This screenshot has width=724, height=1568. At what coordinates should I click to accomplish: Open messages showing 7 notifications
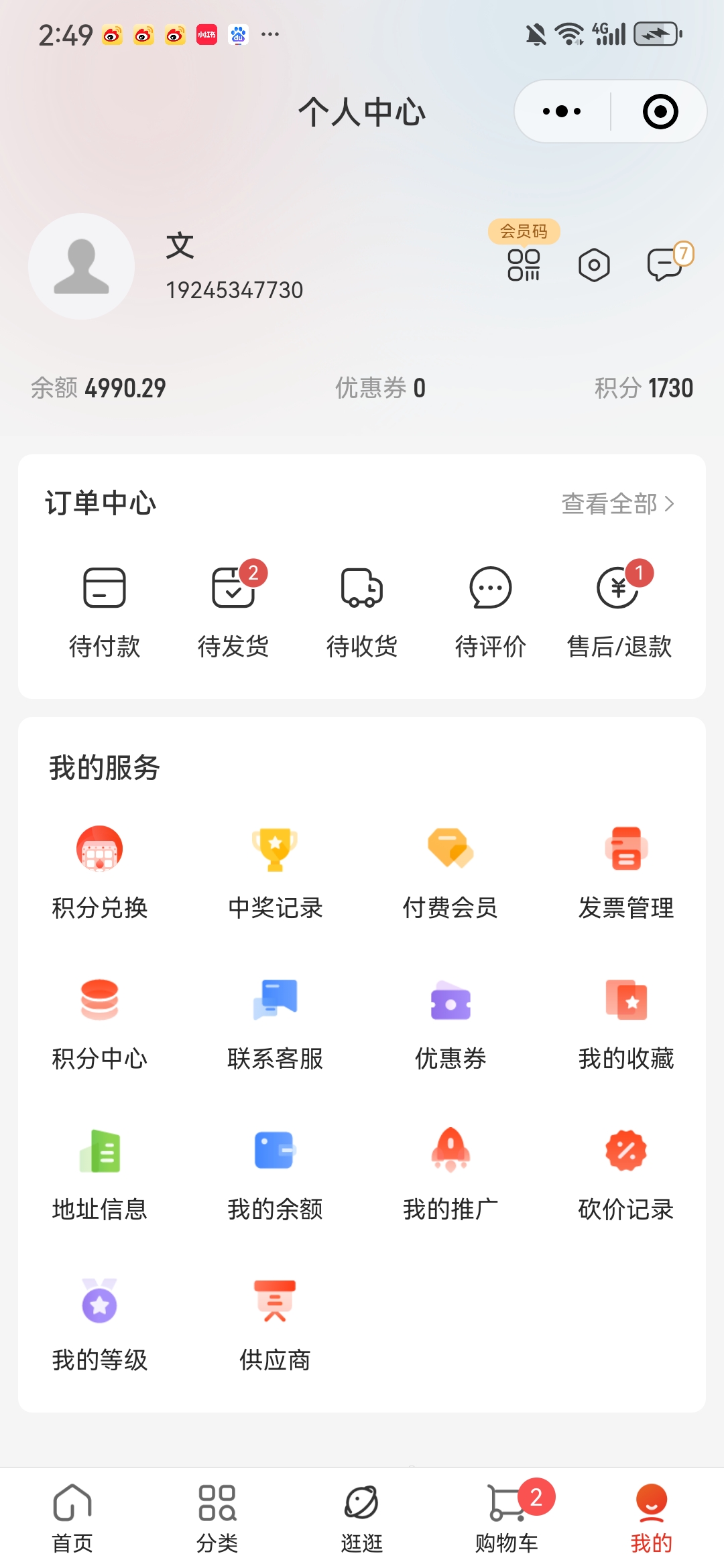[x=664, y=266]
